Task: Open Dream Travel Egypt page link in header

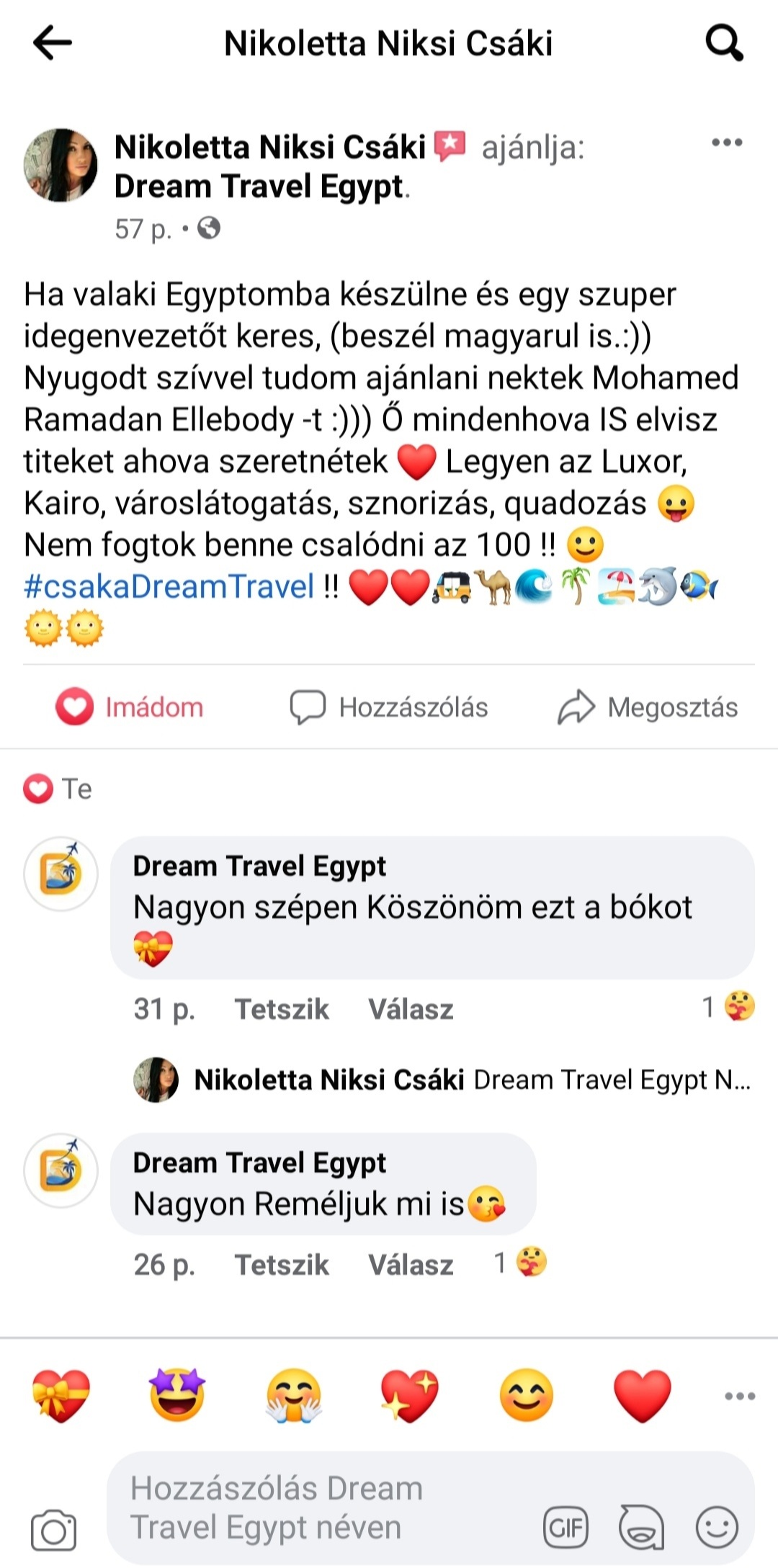Action: 259,187
